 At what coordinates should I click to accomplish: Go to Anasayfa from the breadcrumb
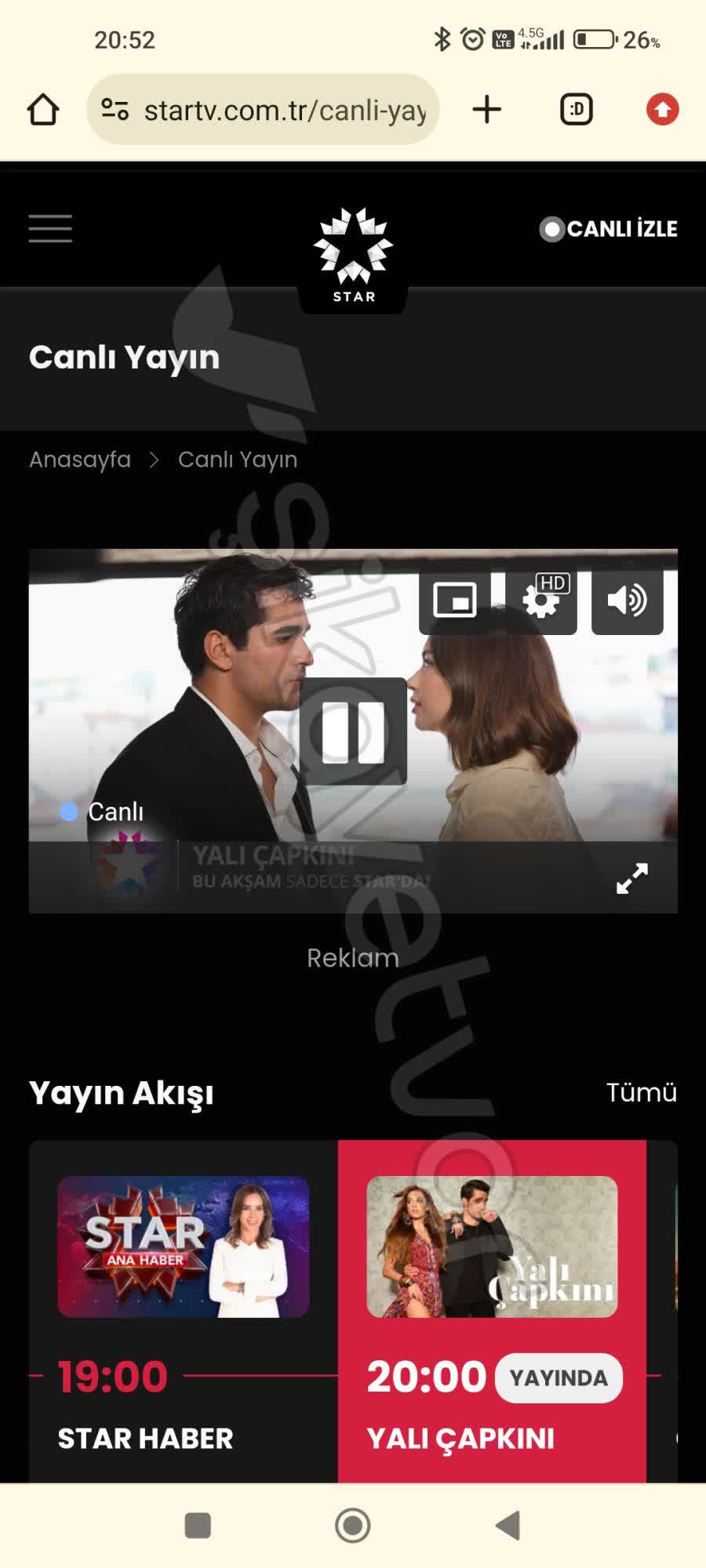tap(79, 459)
